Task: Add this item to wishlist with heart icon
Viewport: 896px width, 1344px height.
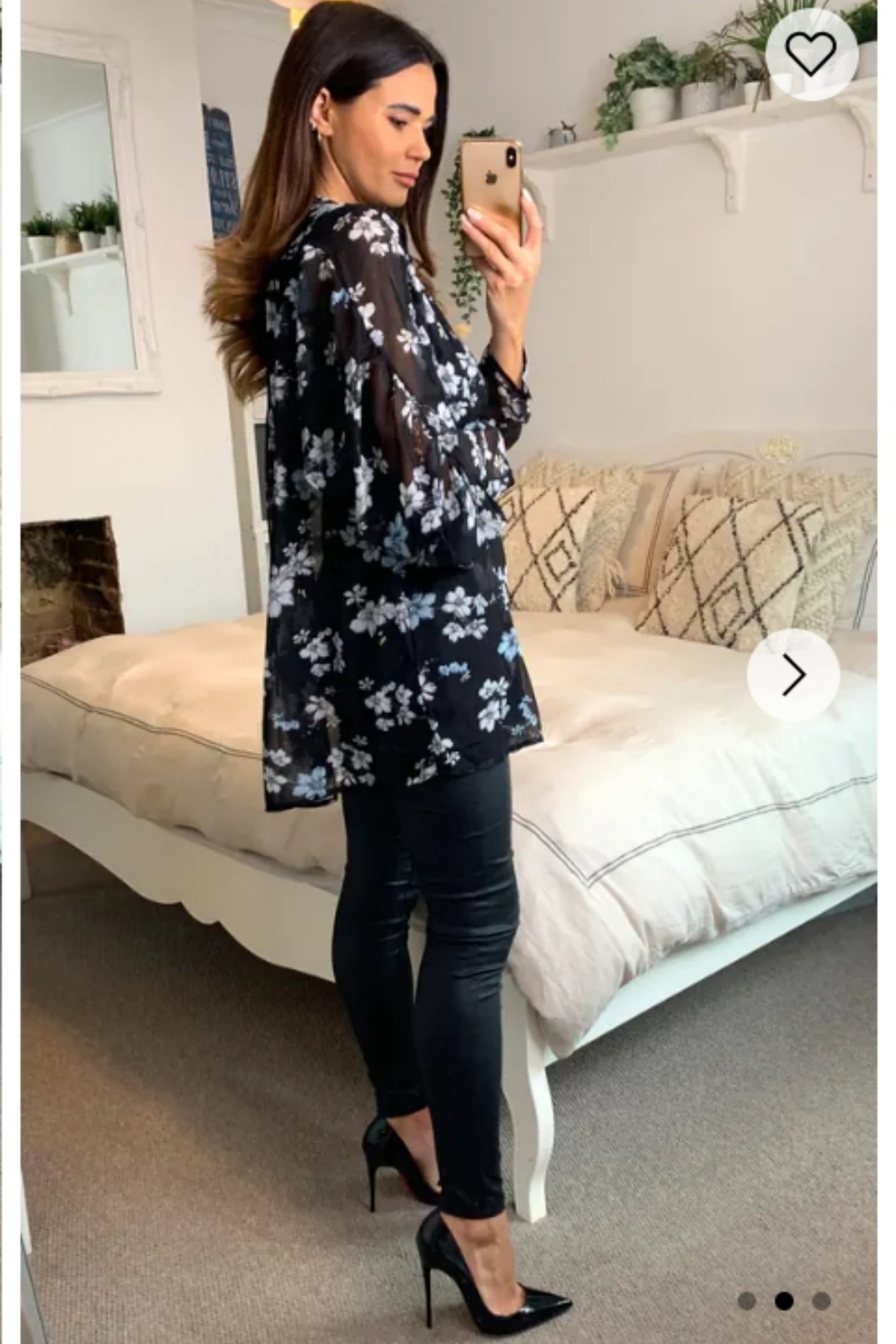Action: (x=811, y=55)
